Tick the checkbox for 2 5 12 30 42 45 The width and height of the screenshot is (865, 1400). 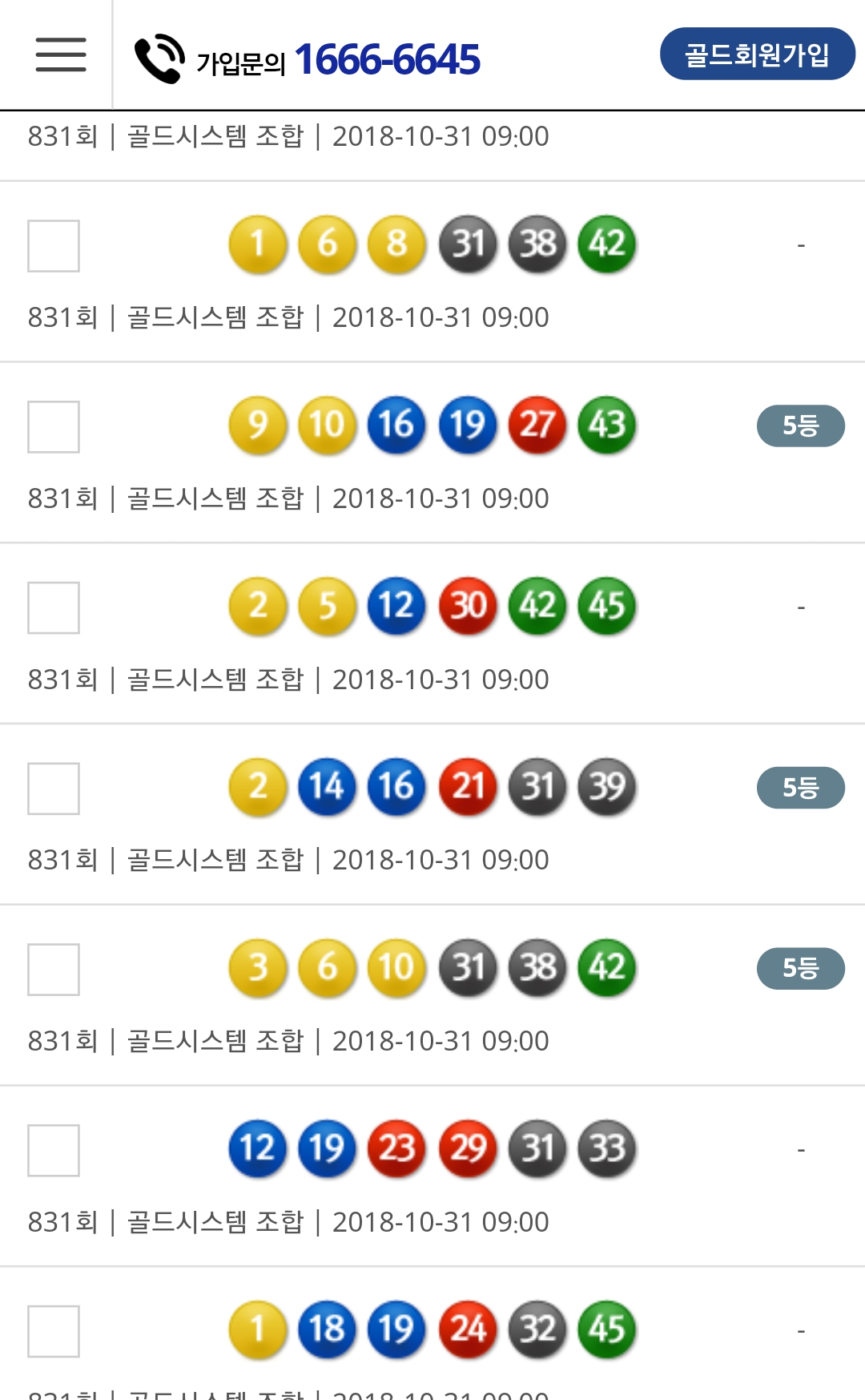[x=54, y=608]
